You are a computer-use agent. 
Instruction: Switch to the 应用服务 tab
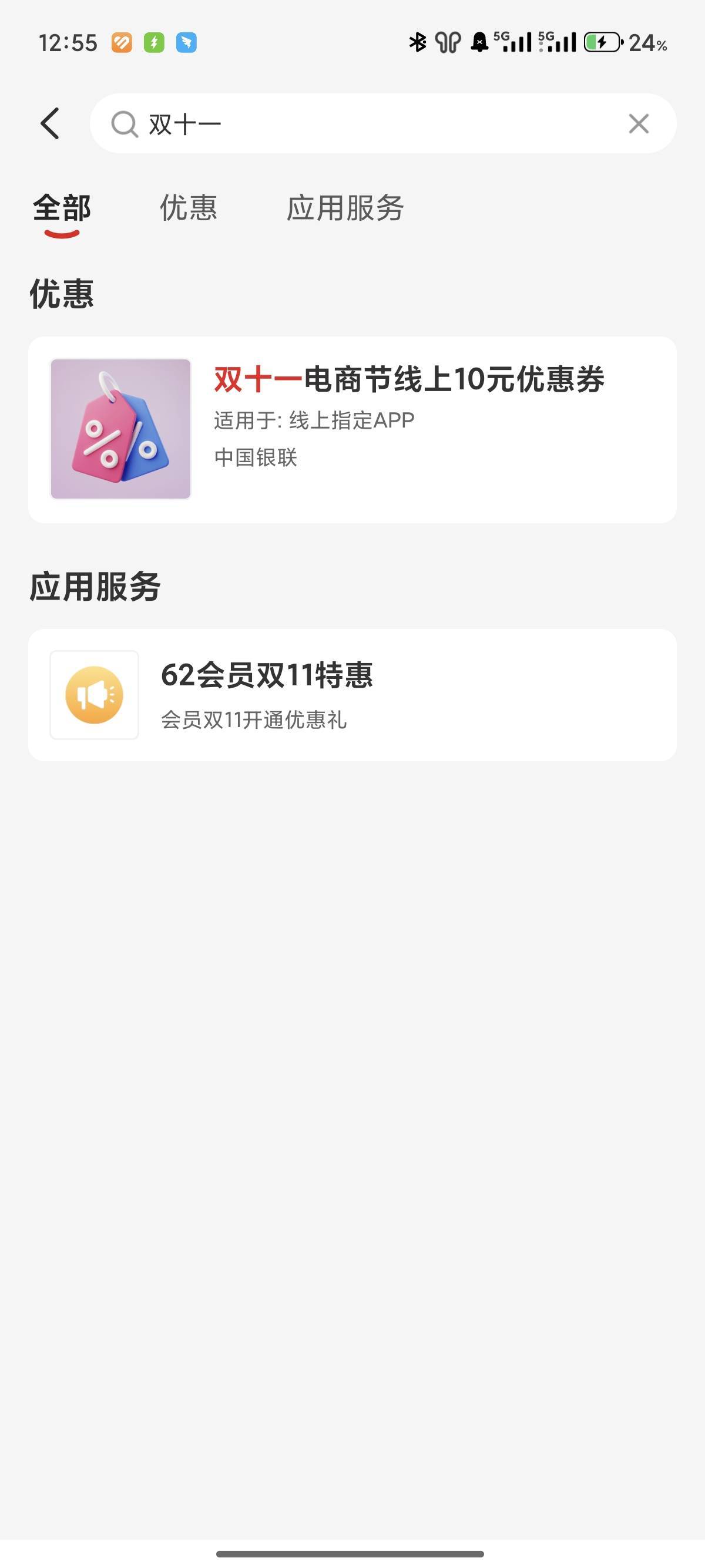point(345,207)
